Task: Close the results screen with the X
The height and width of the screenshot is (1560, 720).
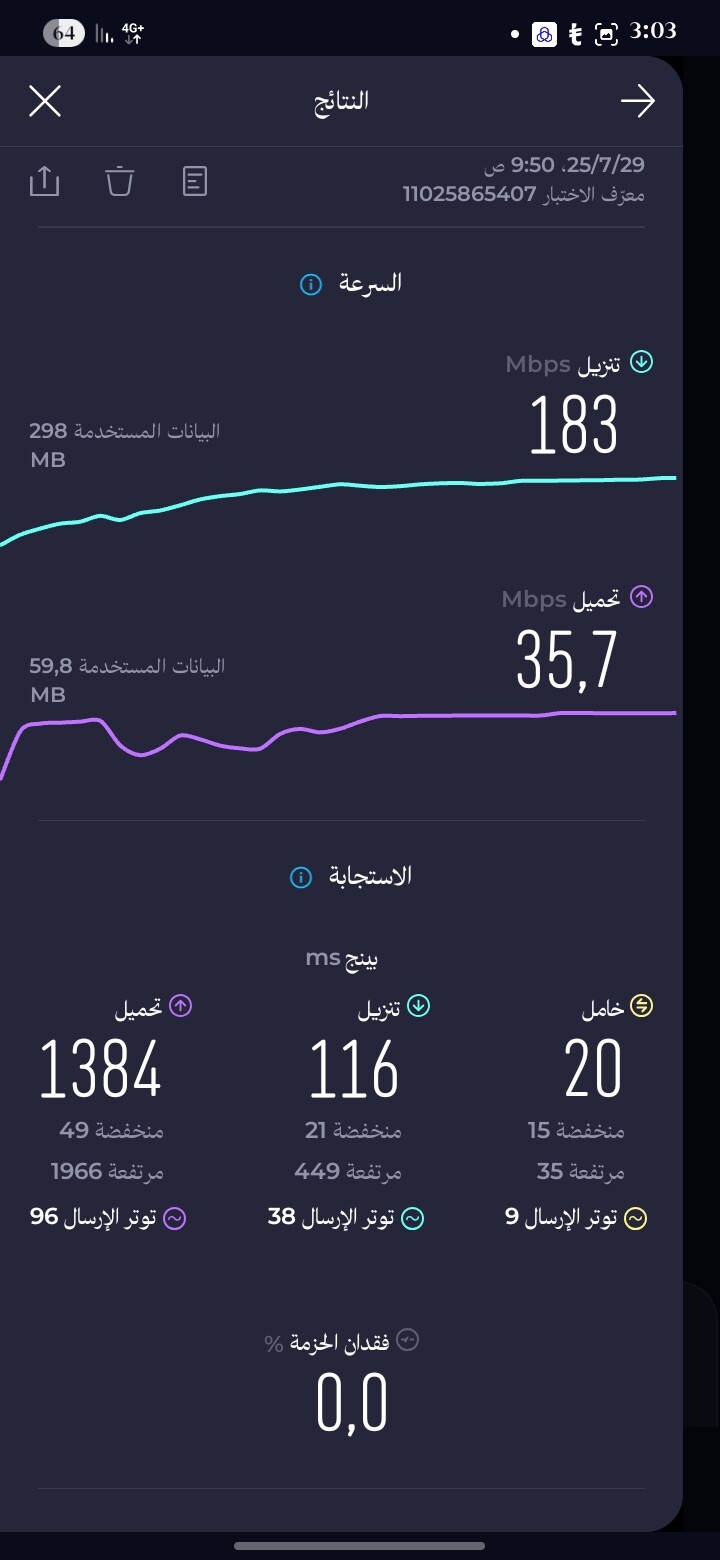Action: pyautogui.click(x=45, y=101)
